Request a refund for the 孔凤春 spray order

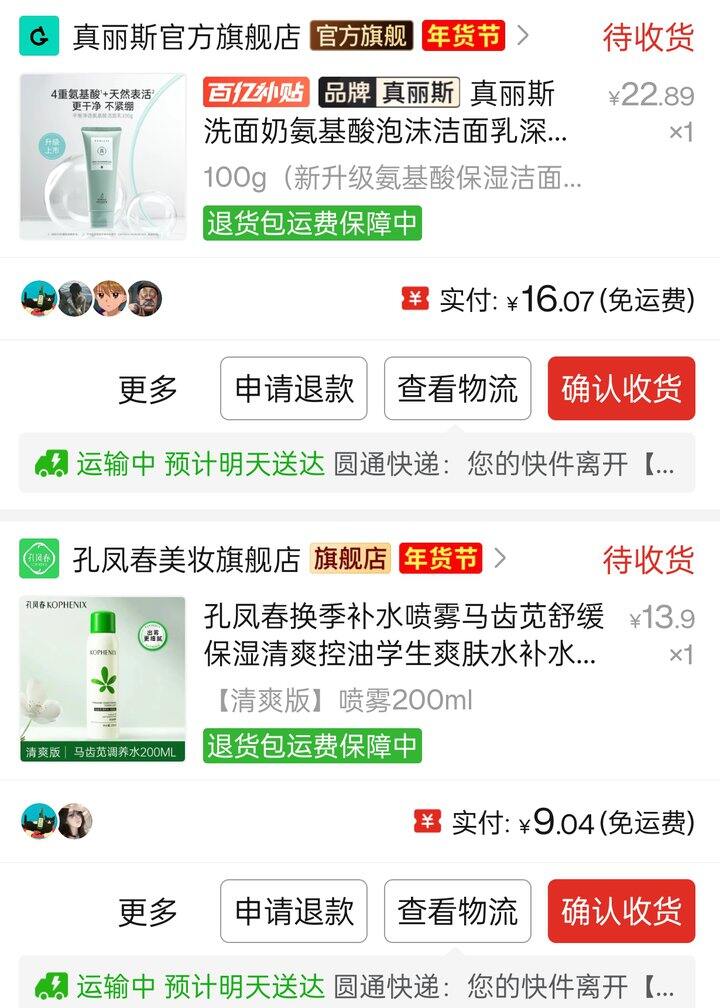pos(294,911)
